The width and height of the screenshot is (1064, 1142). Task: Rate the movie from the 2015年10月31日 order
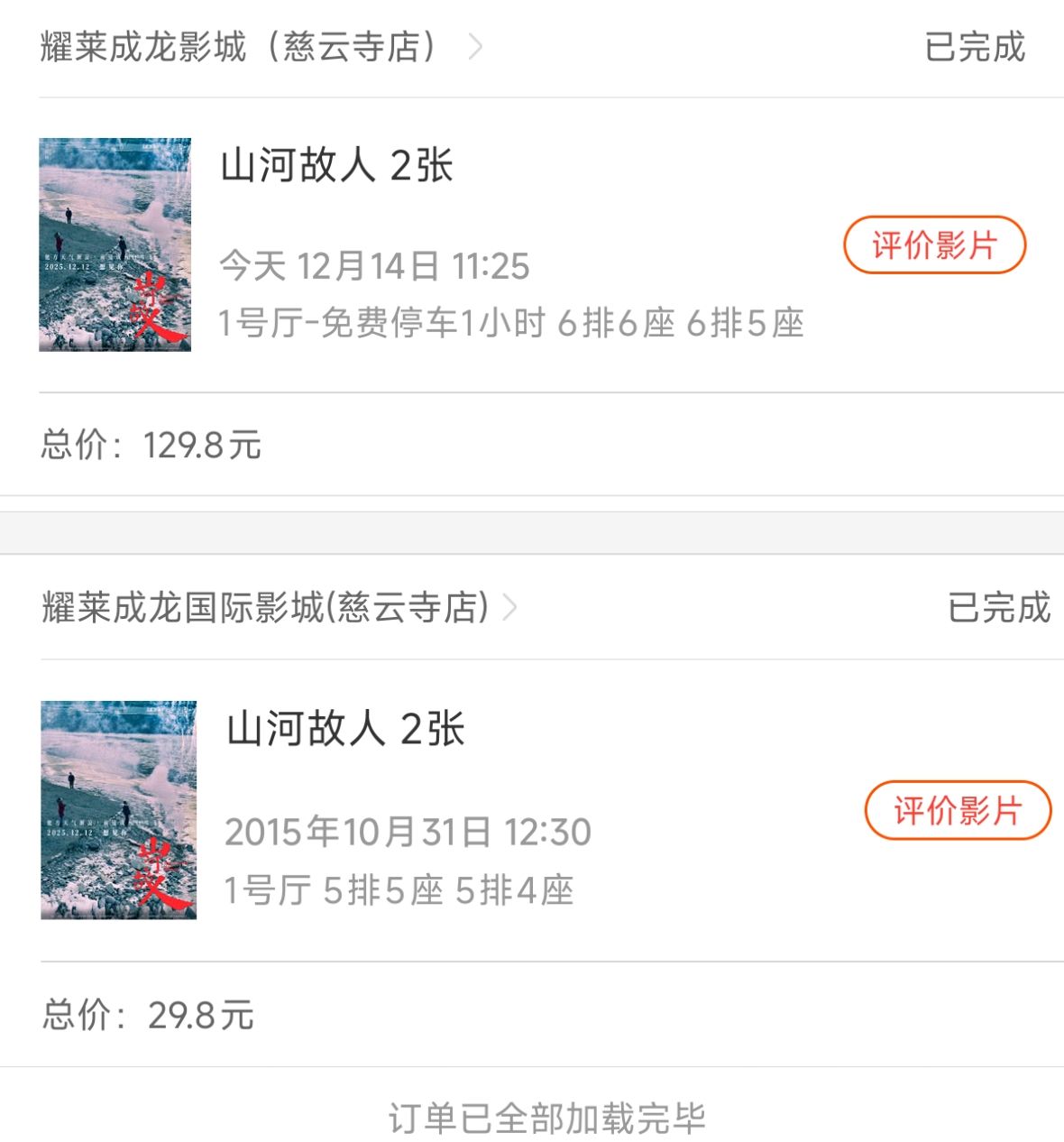click(x=958, y=811)
